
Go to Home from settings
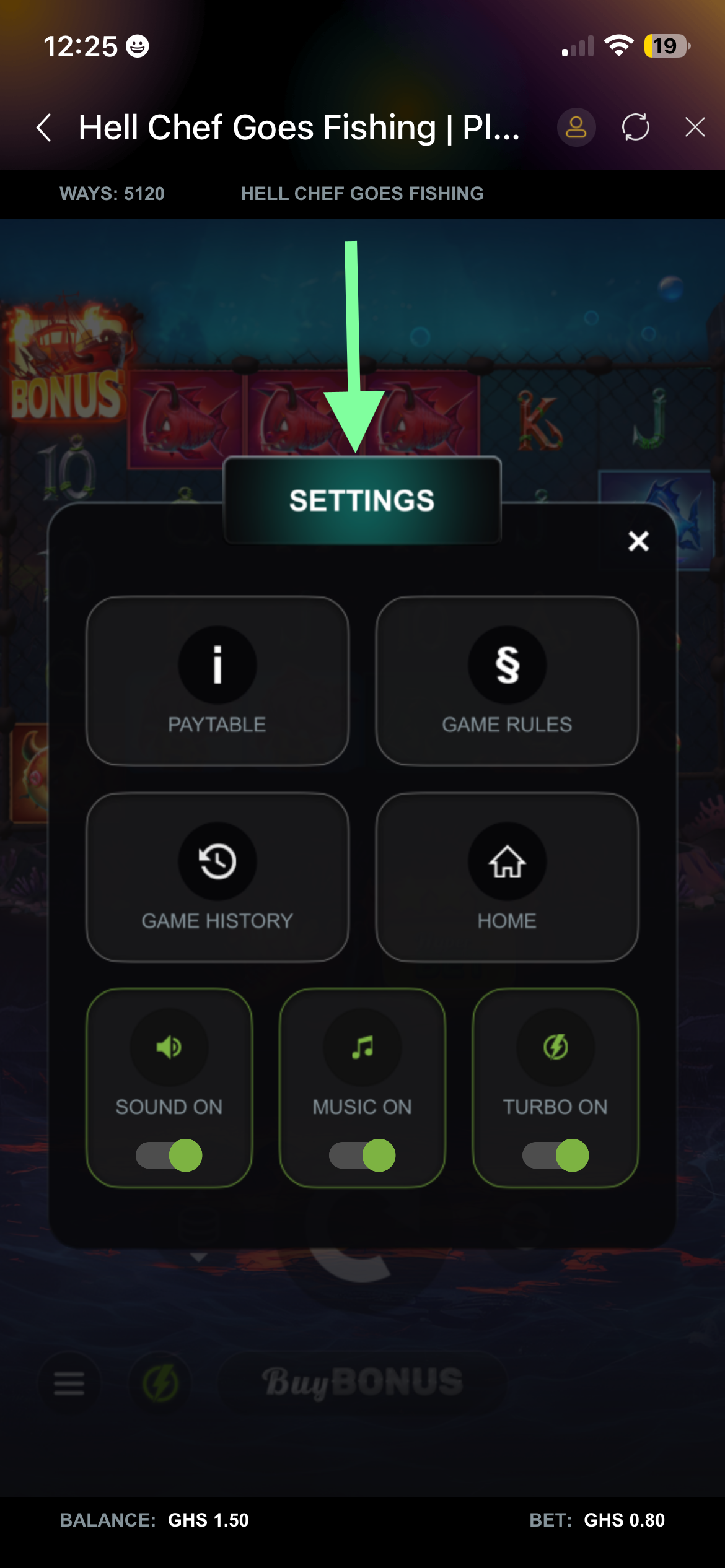click(x=507, y=877)
